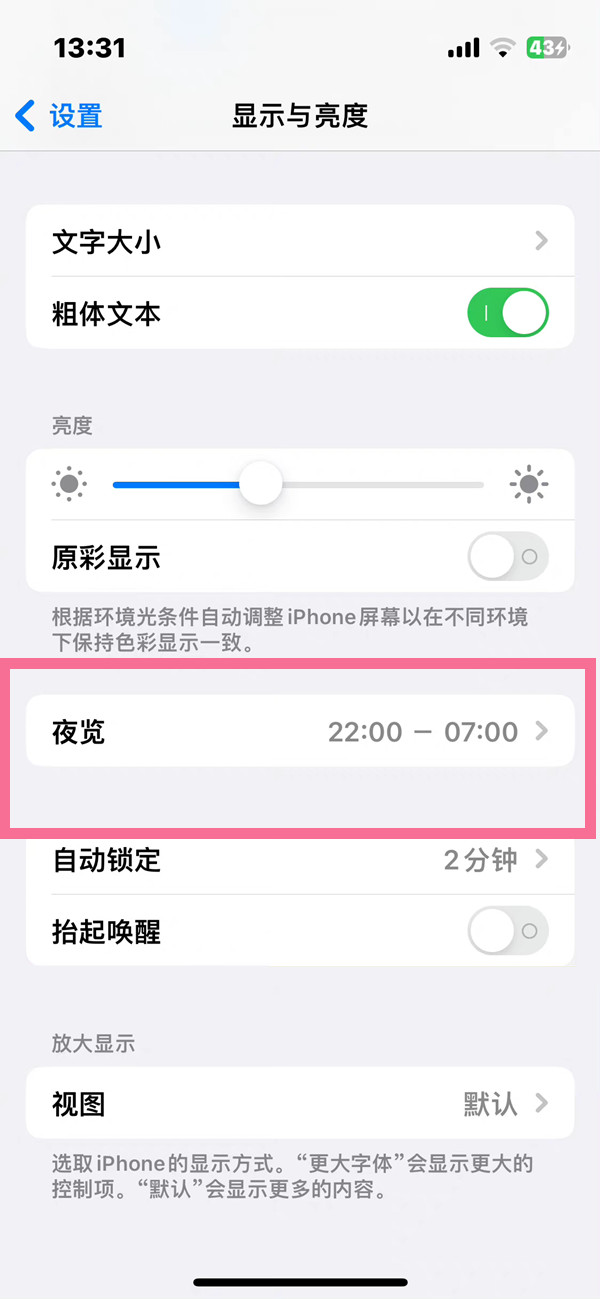Viewport: 600px width, 1299px height.
Task: Turn off 粗体文本 switch
Action: pyautogui.click(x=507, y=314)
